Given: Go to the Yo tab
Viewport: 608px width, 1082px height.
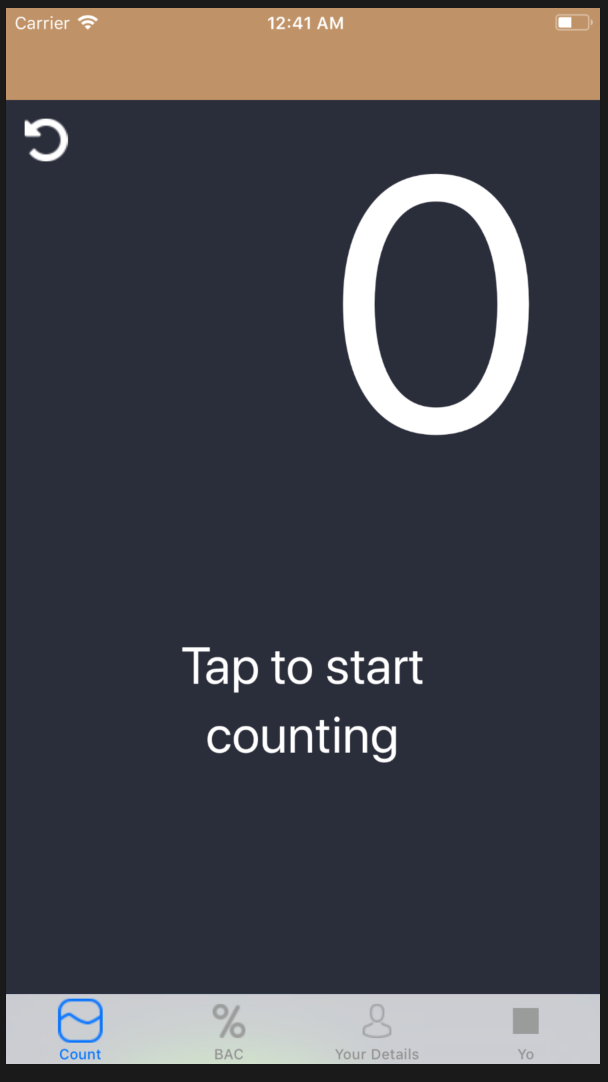Looking at the screenshot, I should click(525, 1031).
